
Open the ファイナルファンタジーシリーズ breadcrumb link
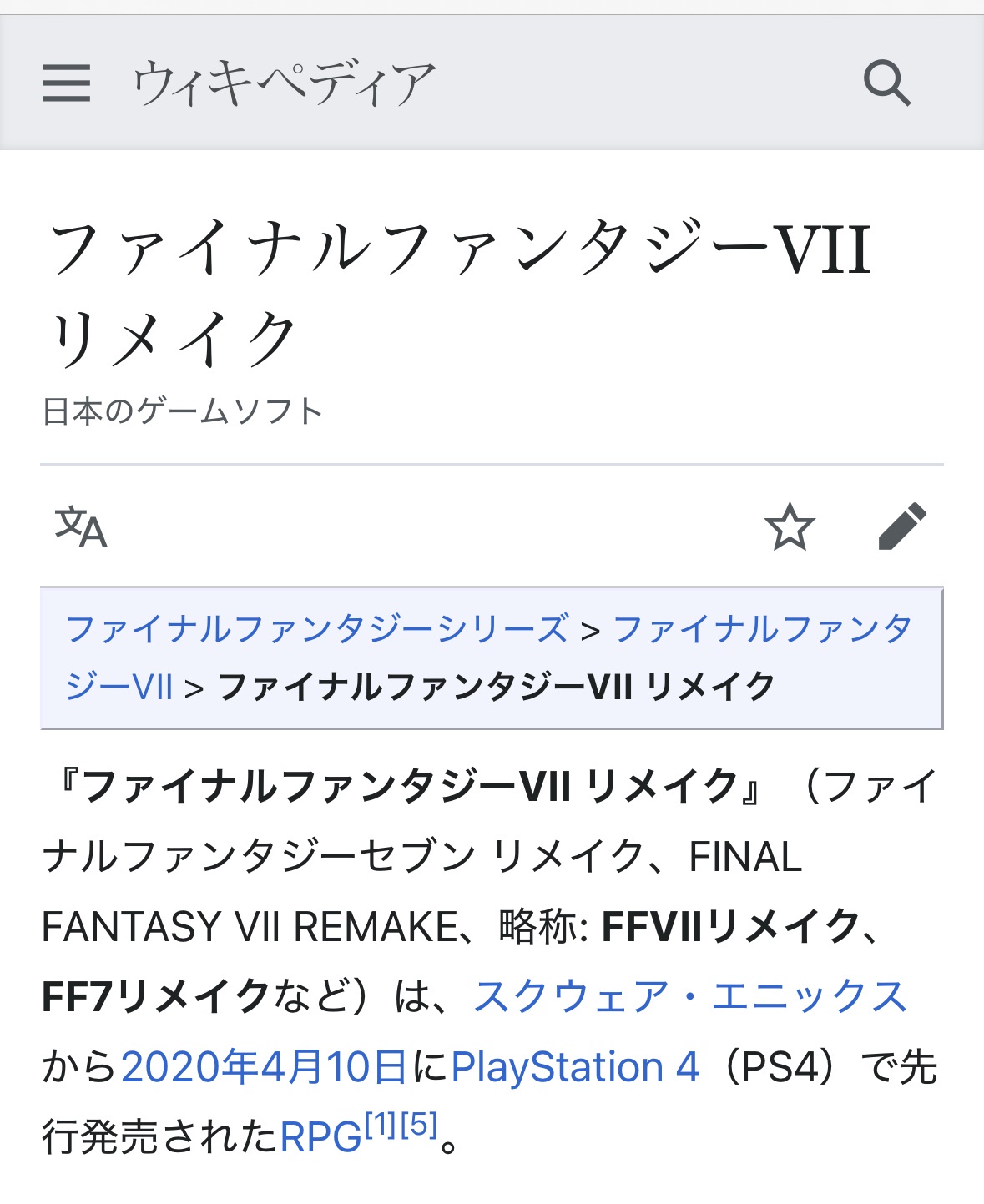tap(317, 629)
